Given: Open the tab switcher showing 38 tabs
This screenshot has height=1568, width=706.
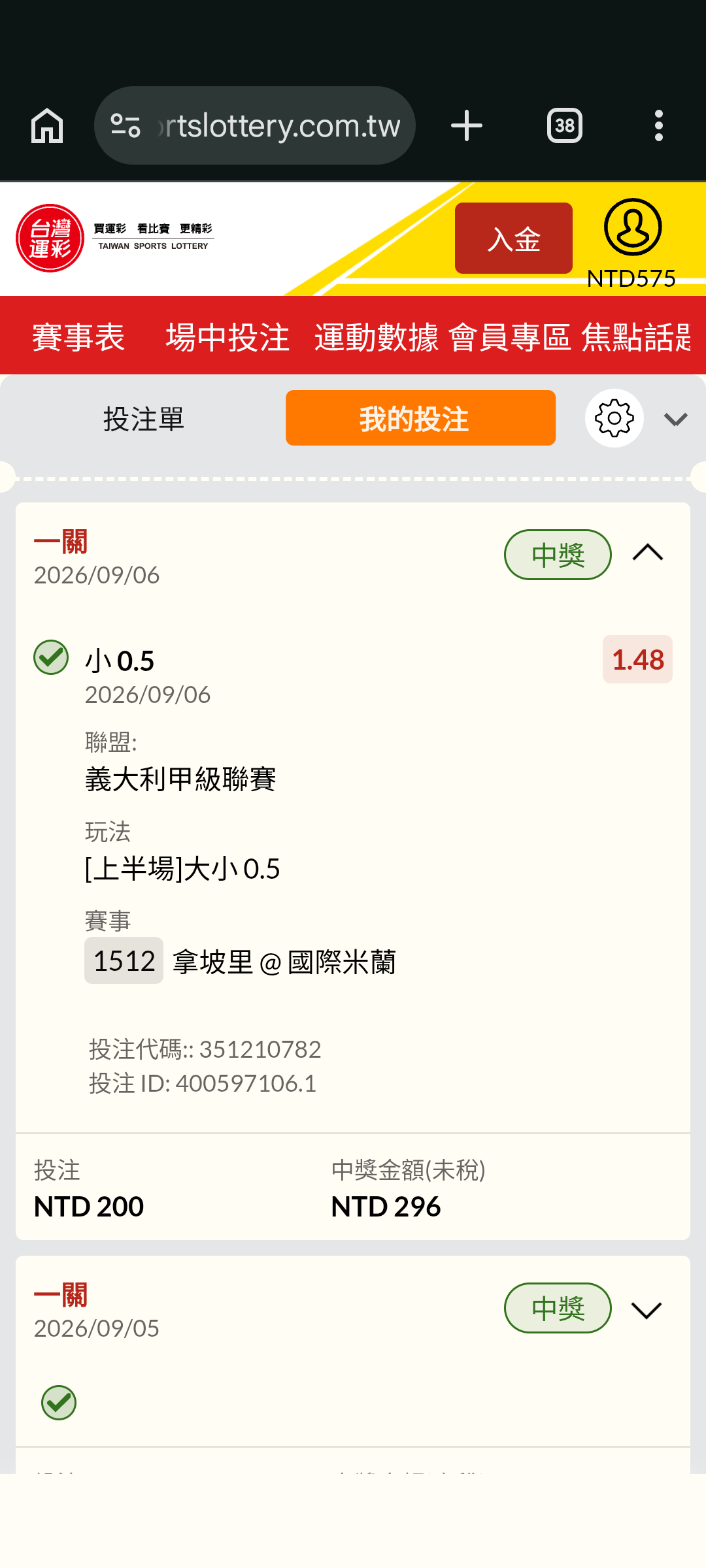Looking at the screenshot, I should (x=565, y=125).
